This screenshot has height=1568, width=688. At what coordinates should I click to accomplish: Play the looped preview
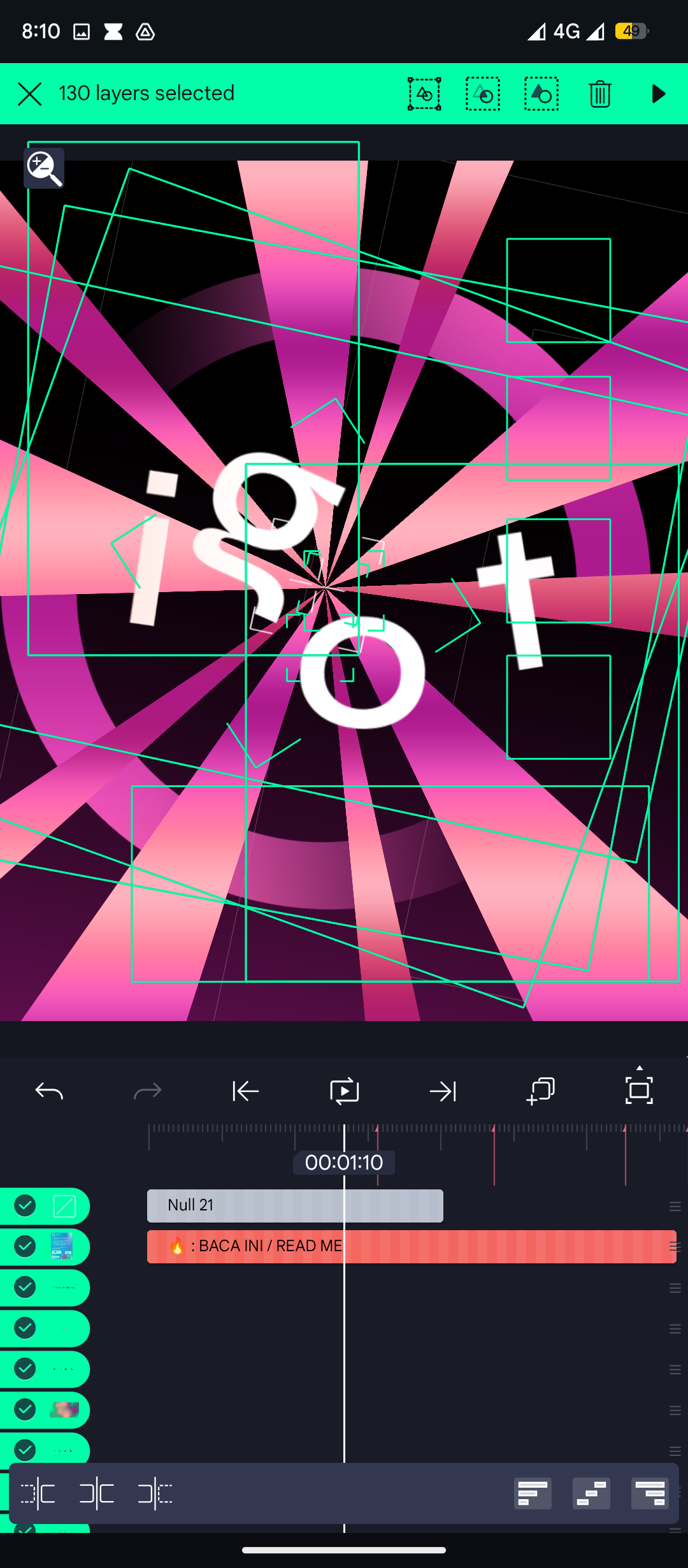click(344, 1091)
